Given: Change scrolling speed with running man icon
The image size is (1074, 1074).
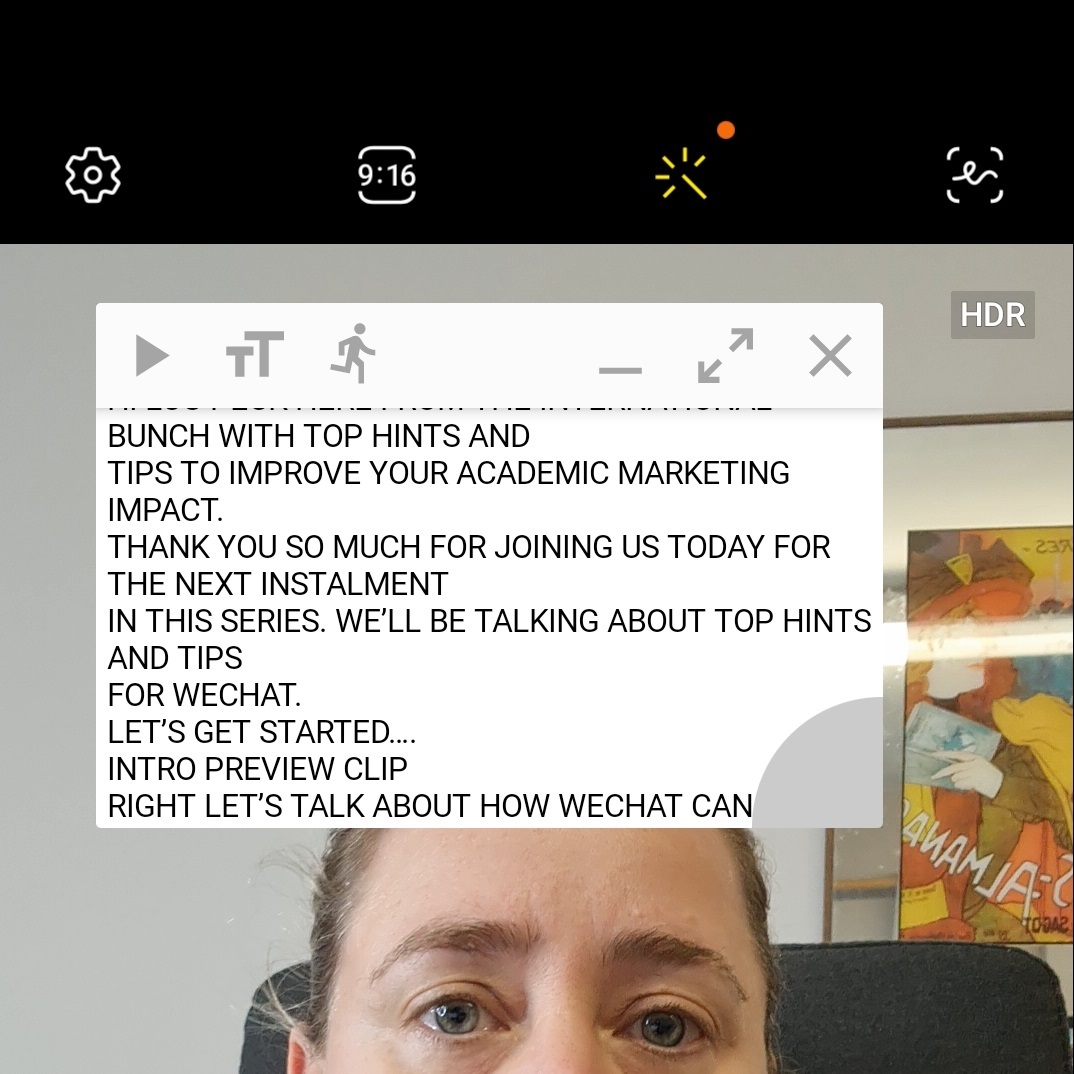Looking at the screenshot, I should tap(353, 353).
